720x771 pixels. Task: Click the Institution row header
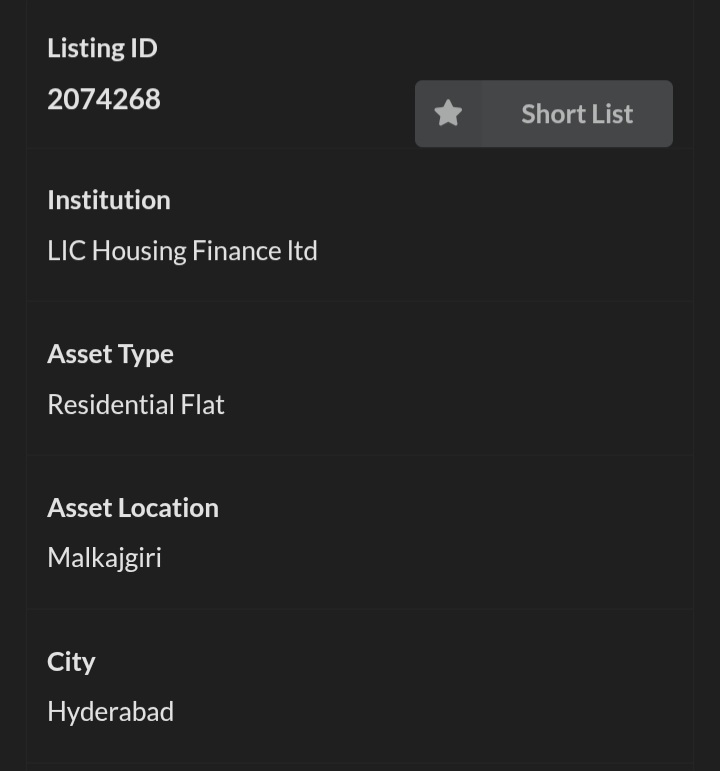click(x=108, y=199)
